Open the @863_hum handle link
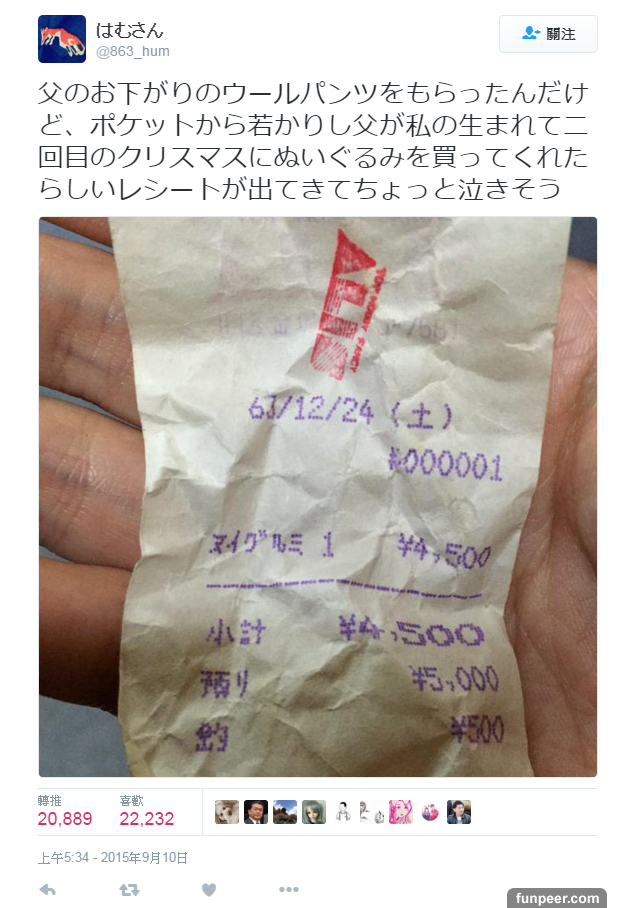Image resolution: width=627 pixels, height=908 pixels. click(133, 52)
